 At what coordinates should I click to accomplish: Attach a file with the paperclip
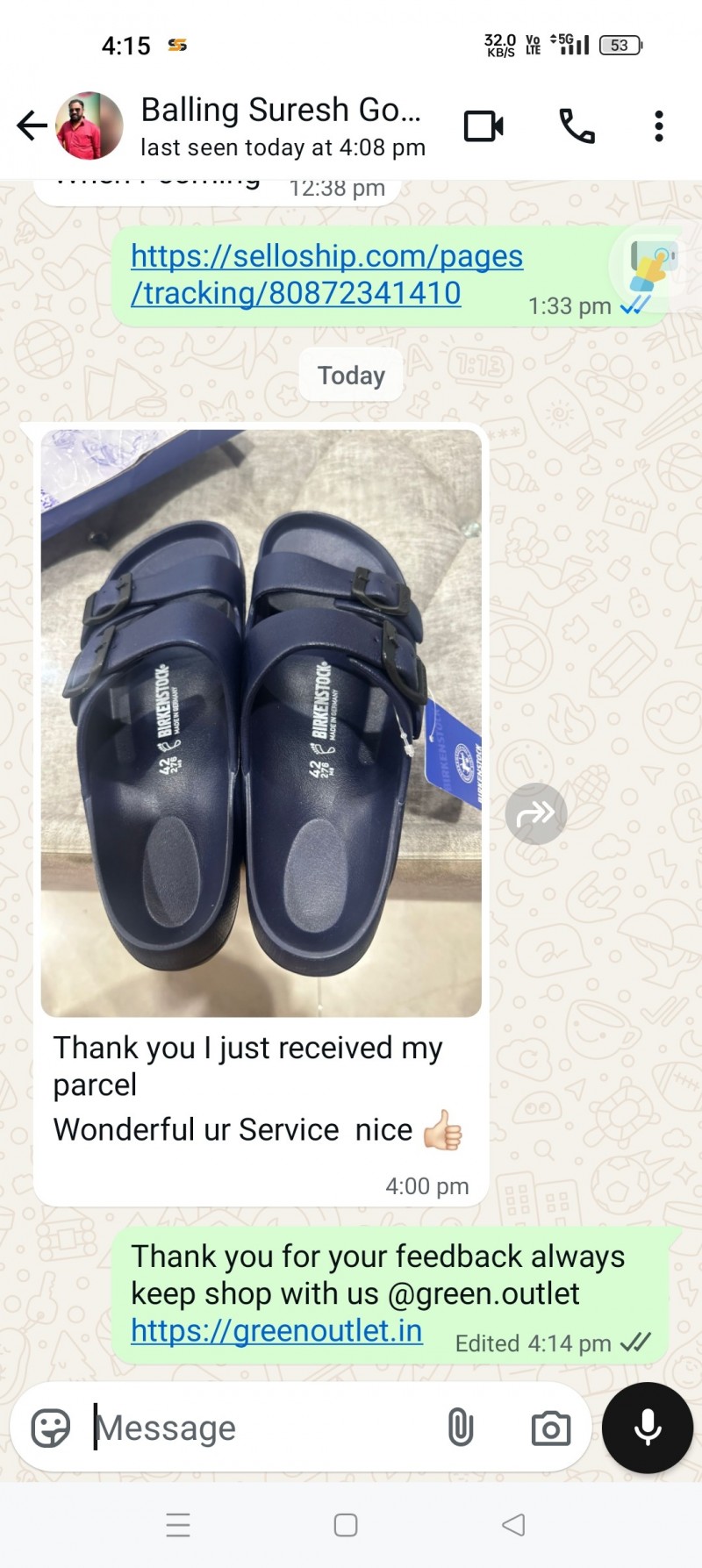pos(460,1428)
